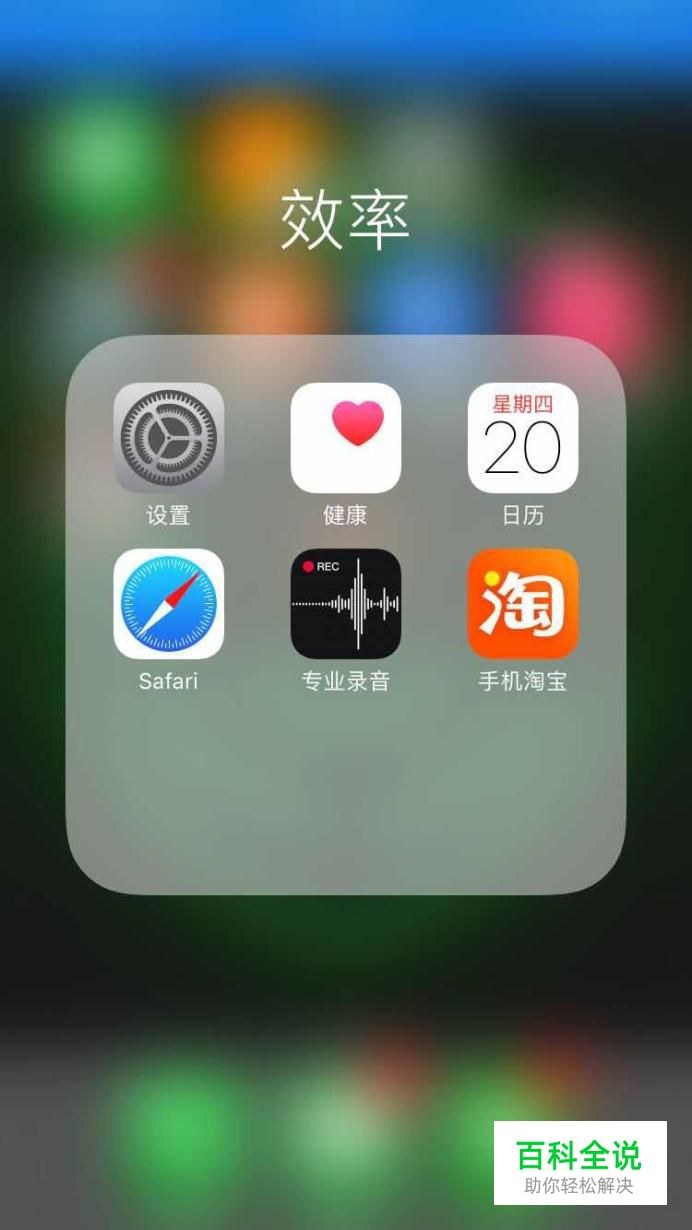The width and height of the screenshot is (692, 1230).
Task: Launch the 手机淘宝 (Taobao) app
Action: 522,604
